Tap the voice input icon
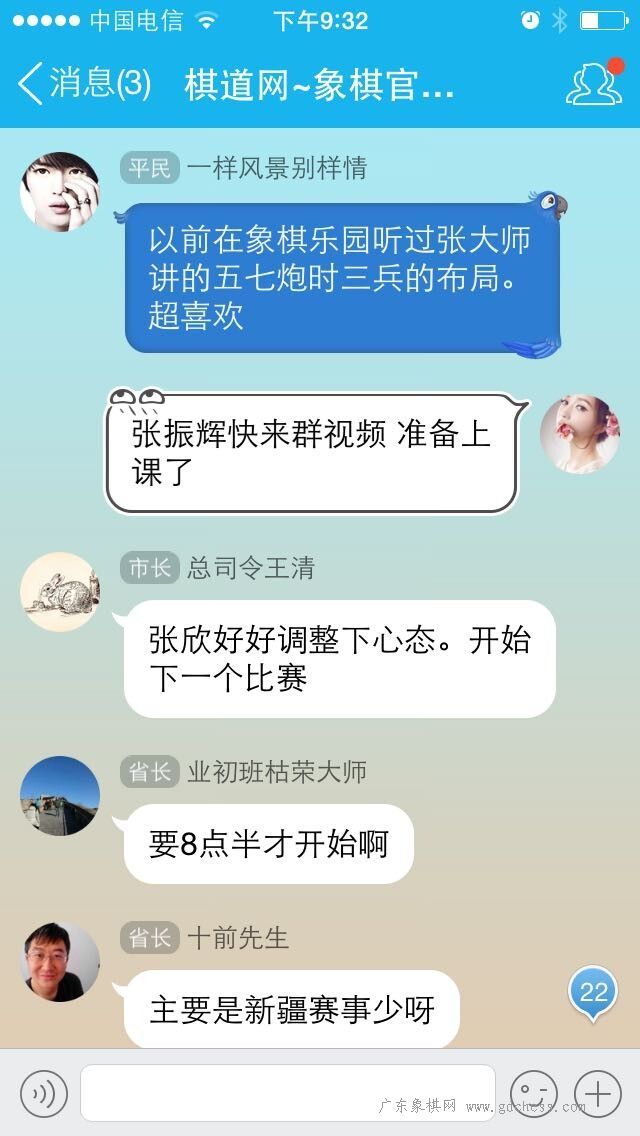This screenshot has width=640, height=1136. click(43, 1094)
